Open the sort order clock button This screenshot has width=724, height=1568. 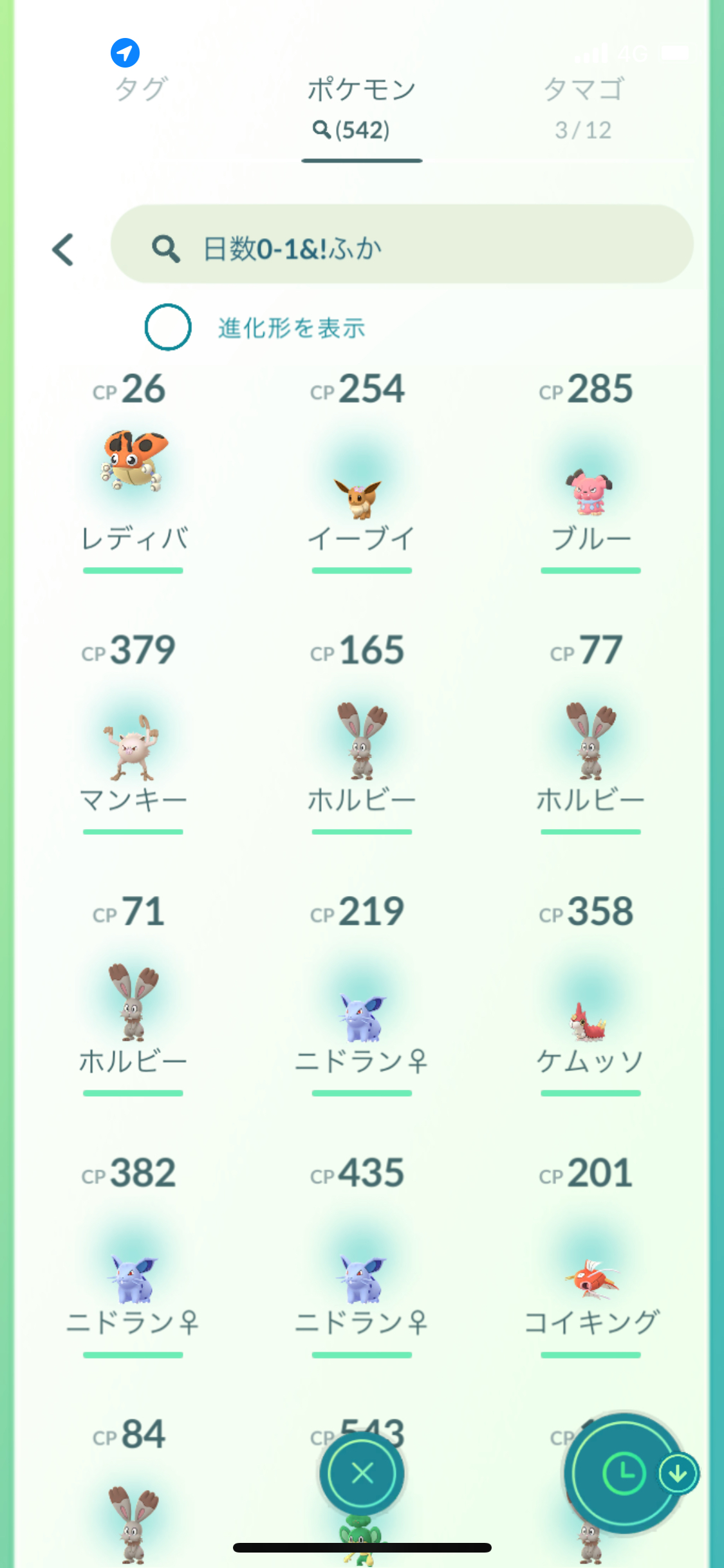point(624,1473)
